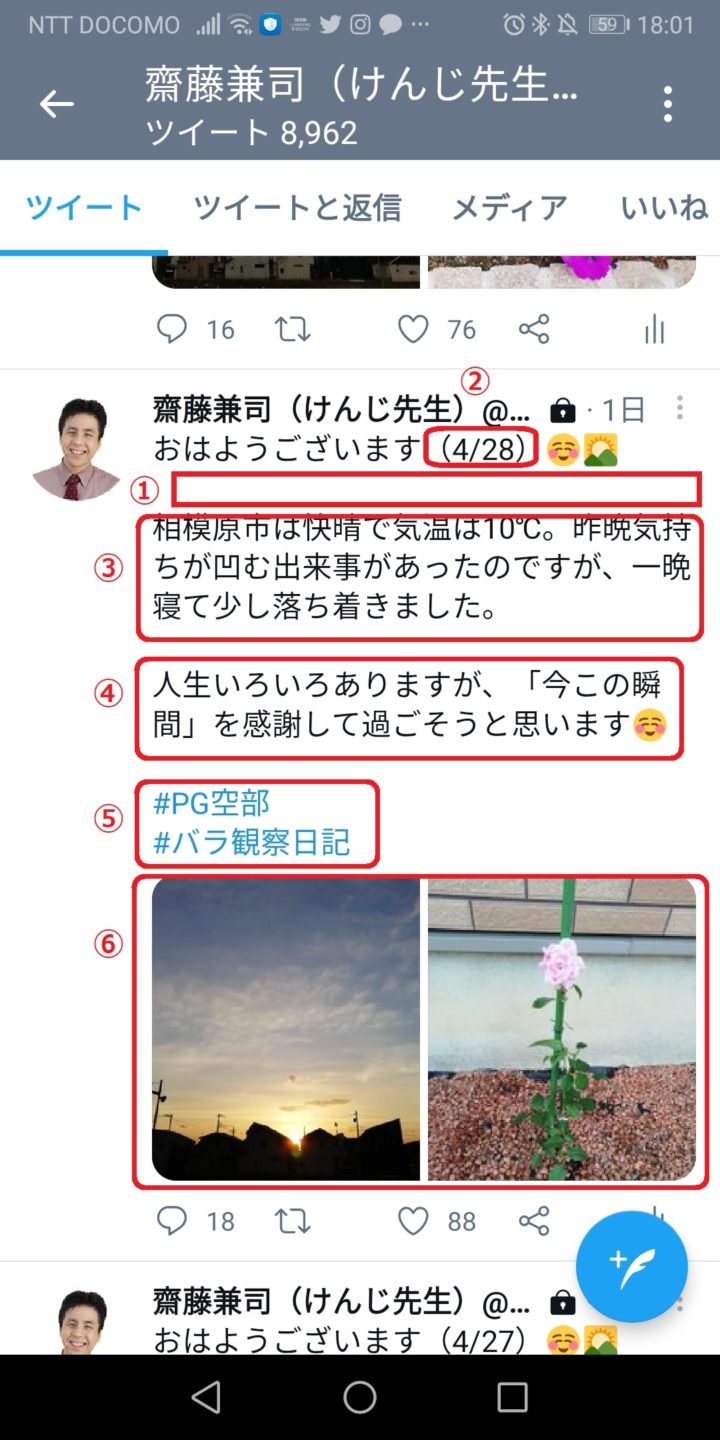This screenshot has width=720, height=1440.
Task: Open more options on the 4/28 tweet
Action: point(680,407)
